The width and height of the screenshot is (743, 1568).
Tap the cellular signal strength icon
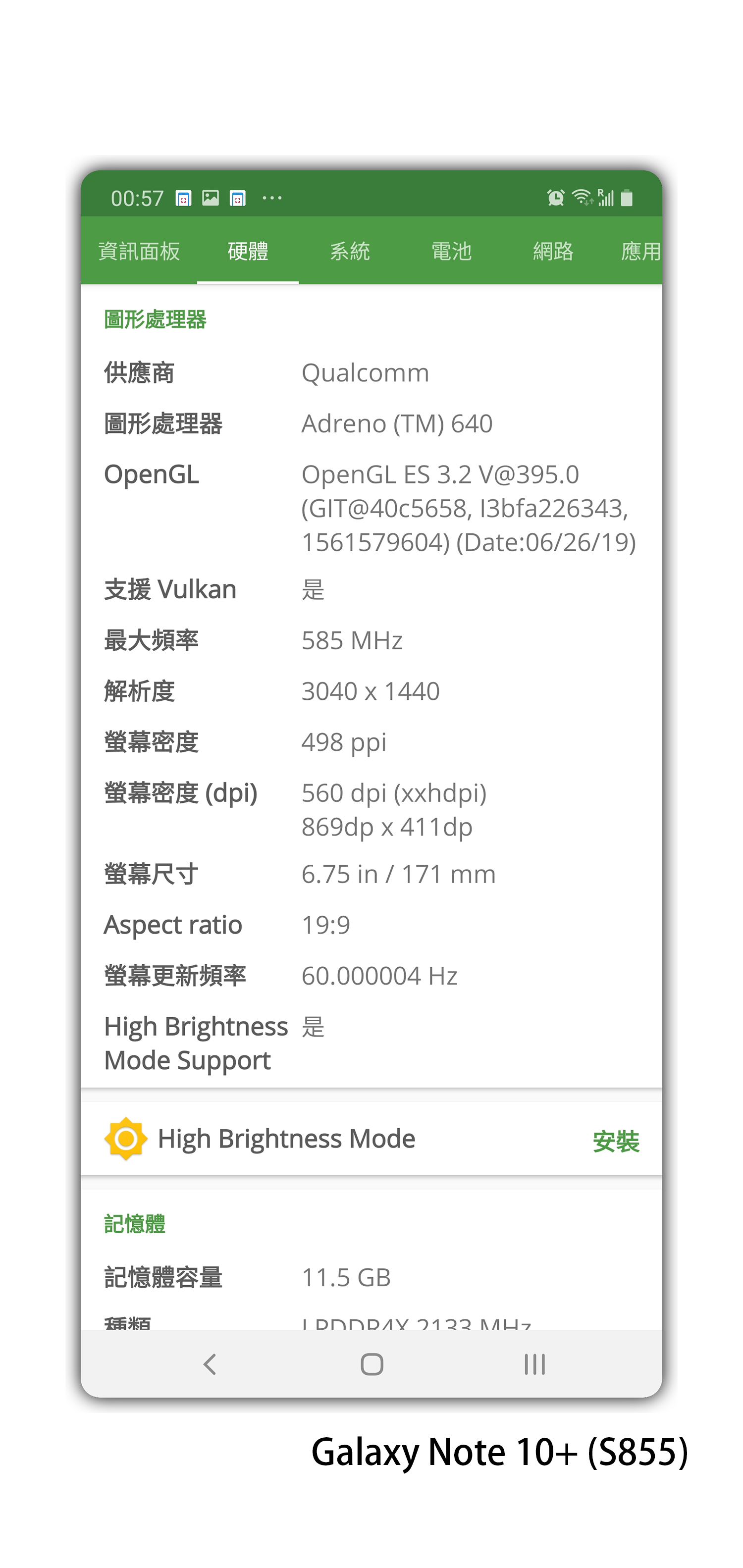coord(606,199)
